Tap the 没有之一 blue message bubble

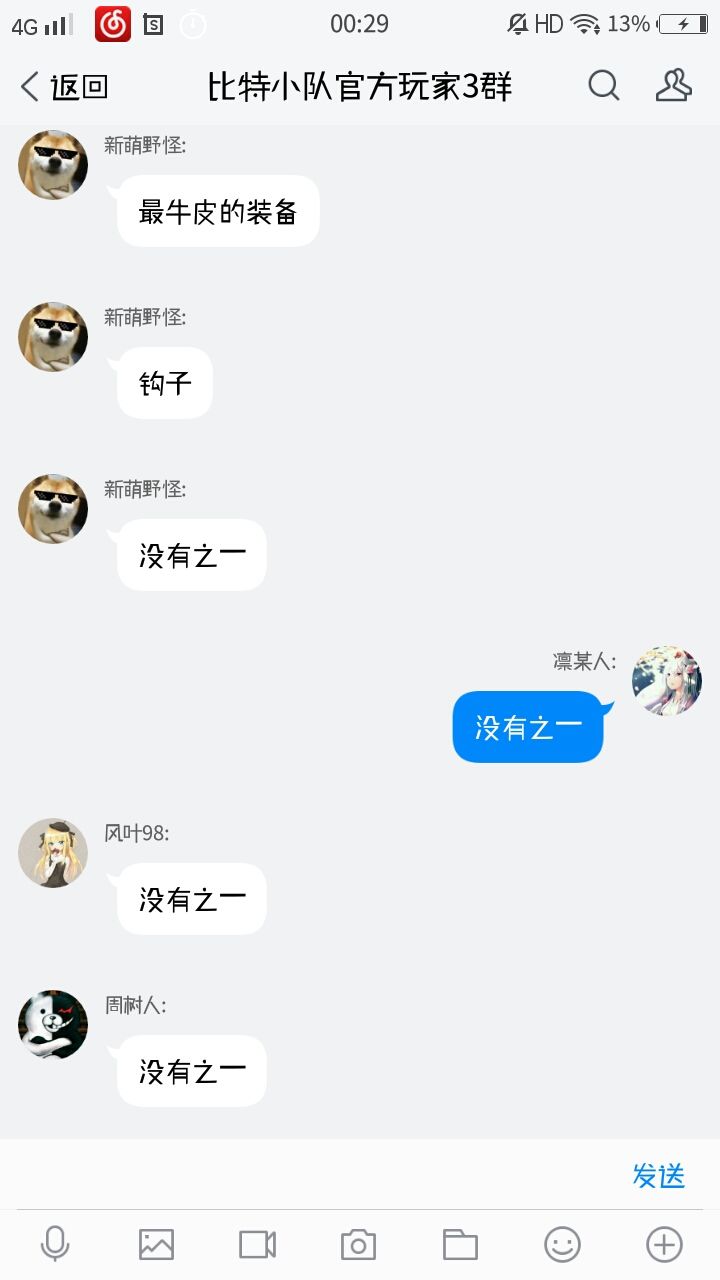click(x=528, y=727)
